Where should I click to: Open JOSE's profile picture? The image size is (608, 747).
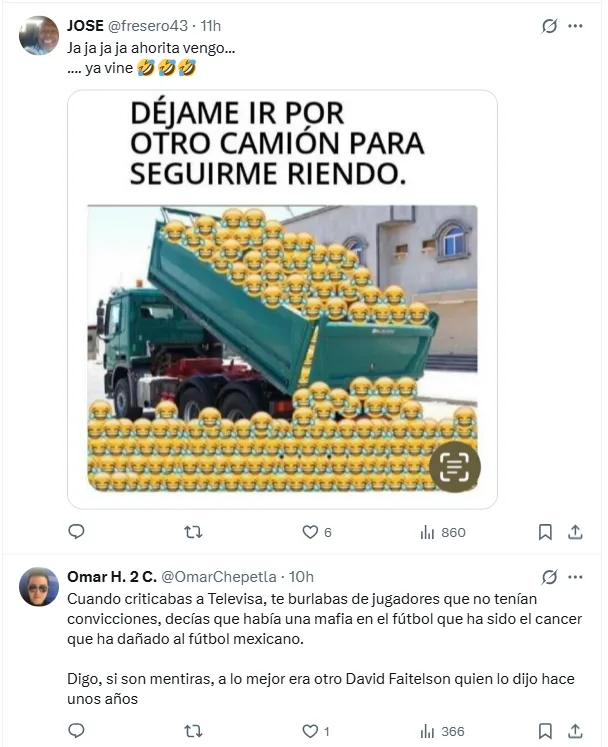coord(39,35)
